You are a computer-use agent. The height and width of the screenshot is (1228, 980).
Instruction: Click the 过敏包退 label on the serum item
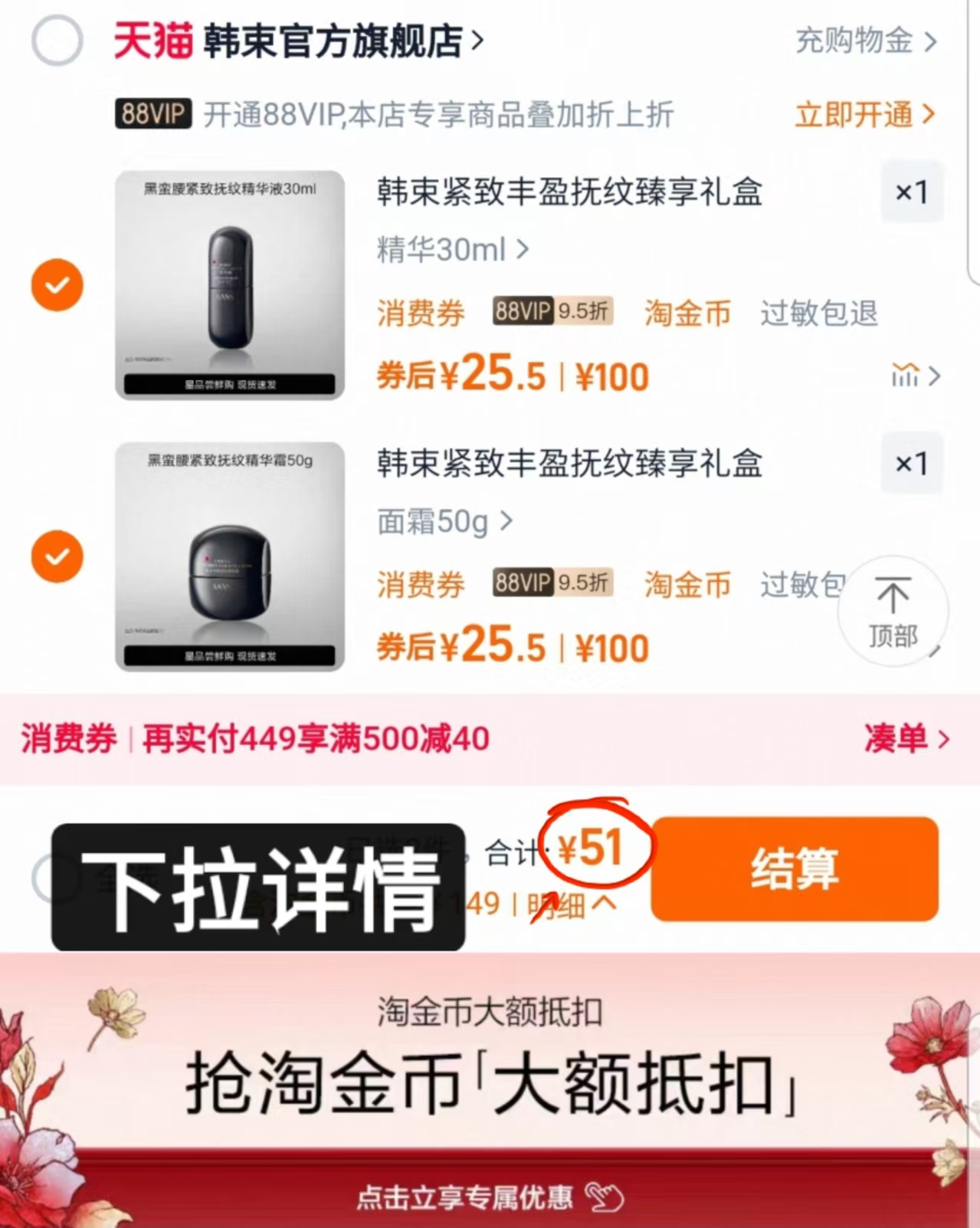pyautogui.click(x=818, y=314)
